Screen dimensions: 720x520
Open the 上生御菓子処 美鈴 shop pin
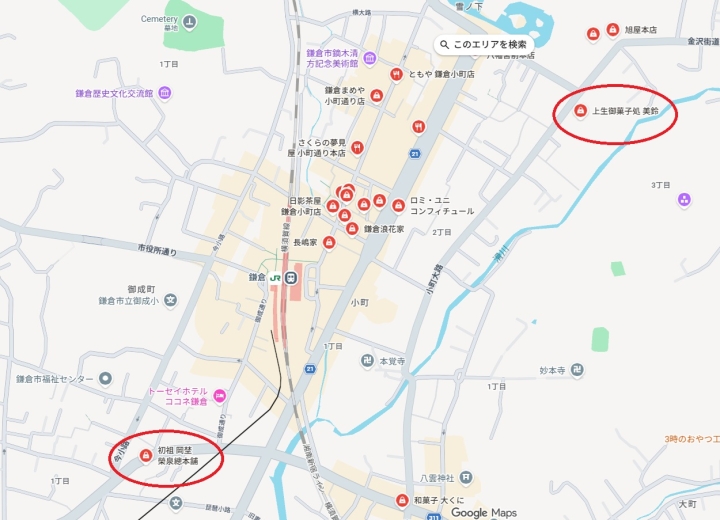(x=580, y=111)
